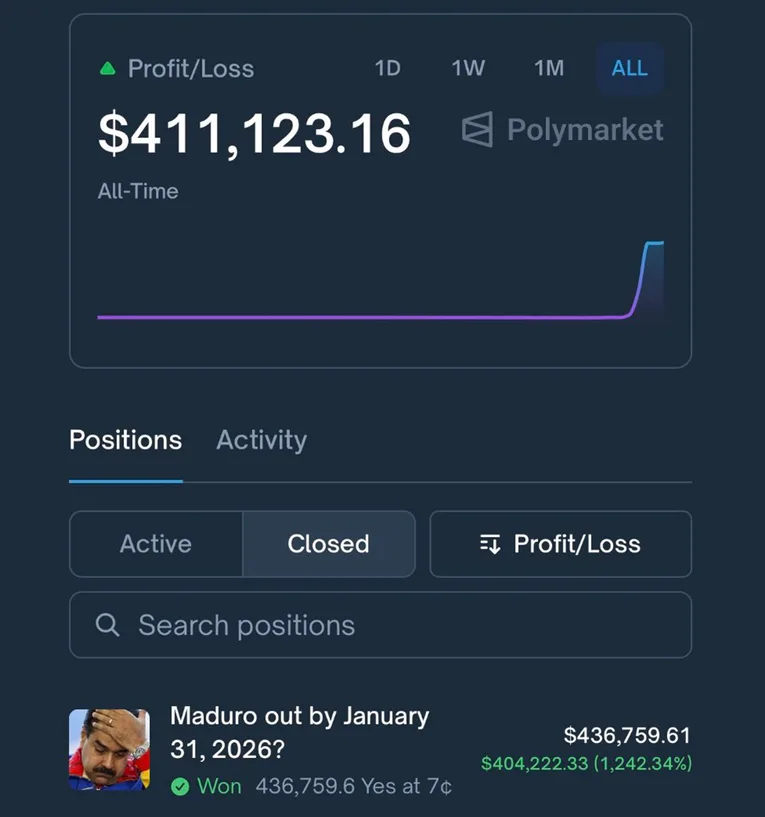Open the Profit/Loss sort dropdown
This screenshot has width=765, height=817.
point(560,544)
